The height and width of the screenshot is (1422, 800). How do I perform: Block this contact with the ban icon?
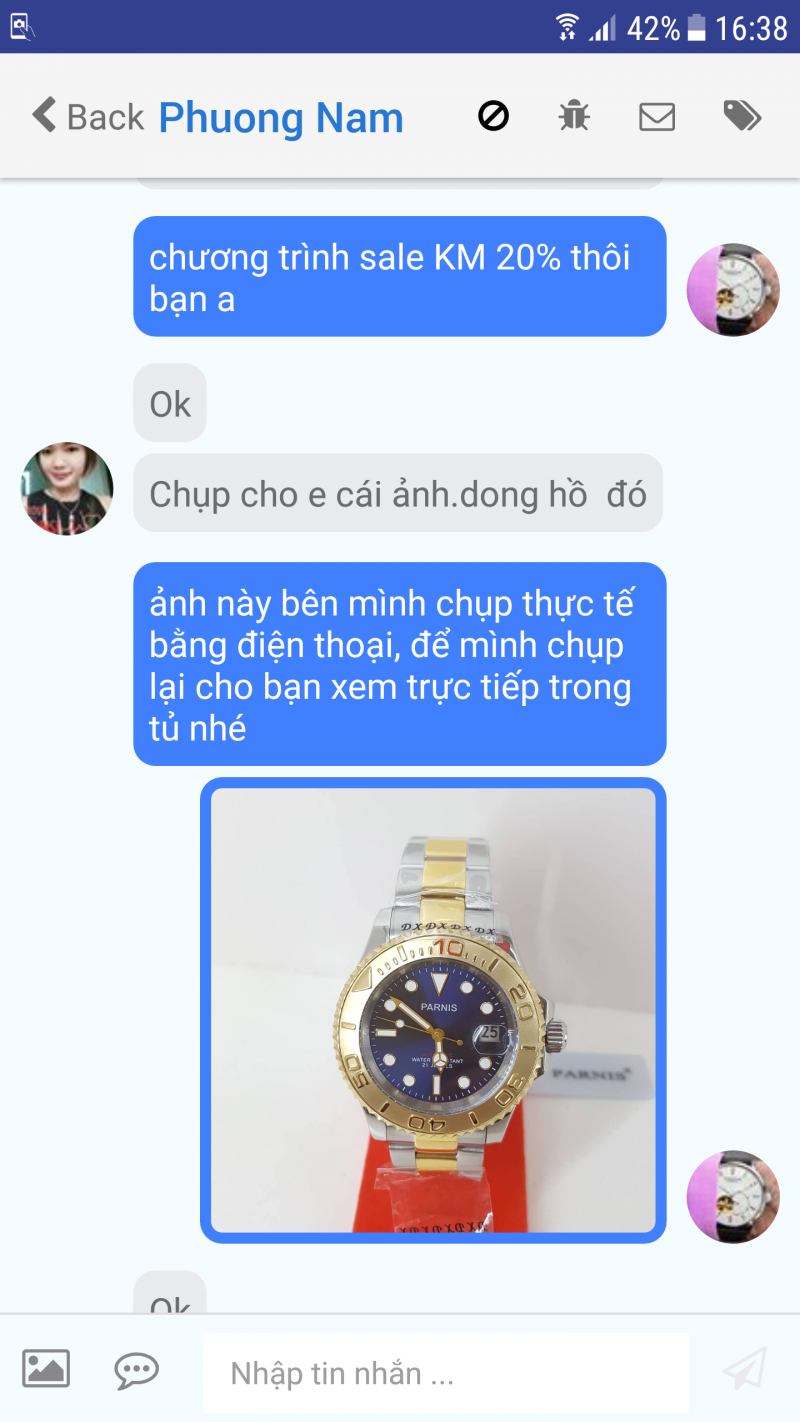point(493,117)
